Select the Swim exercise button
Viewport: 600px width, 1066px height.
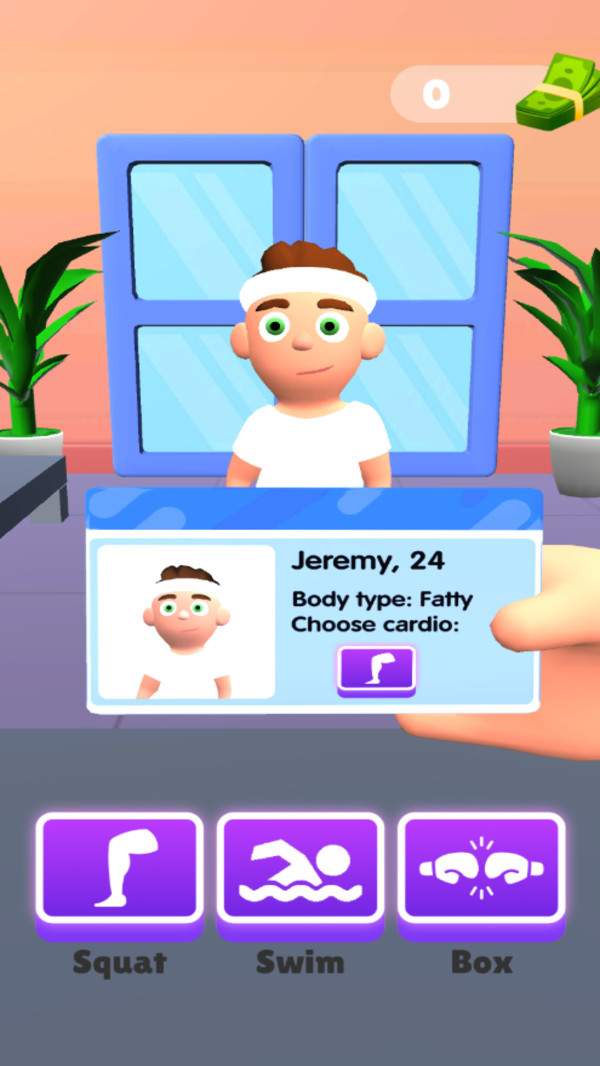click(300, 869)
